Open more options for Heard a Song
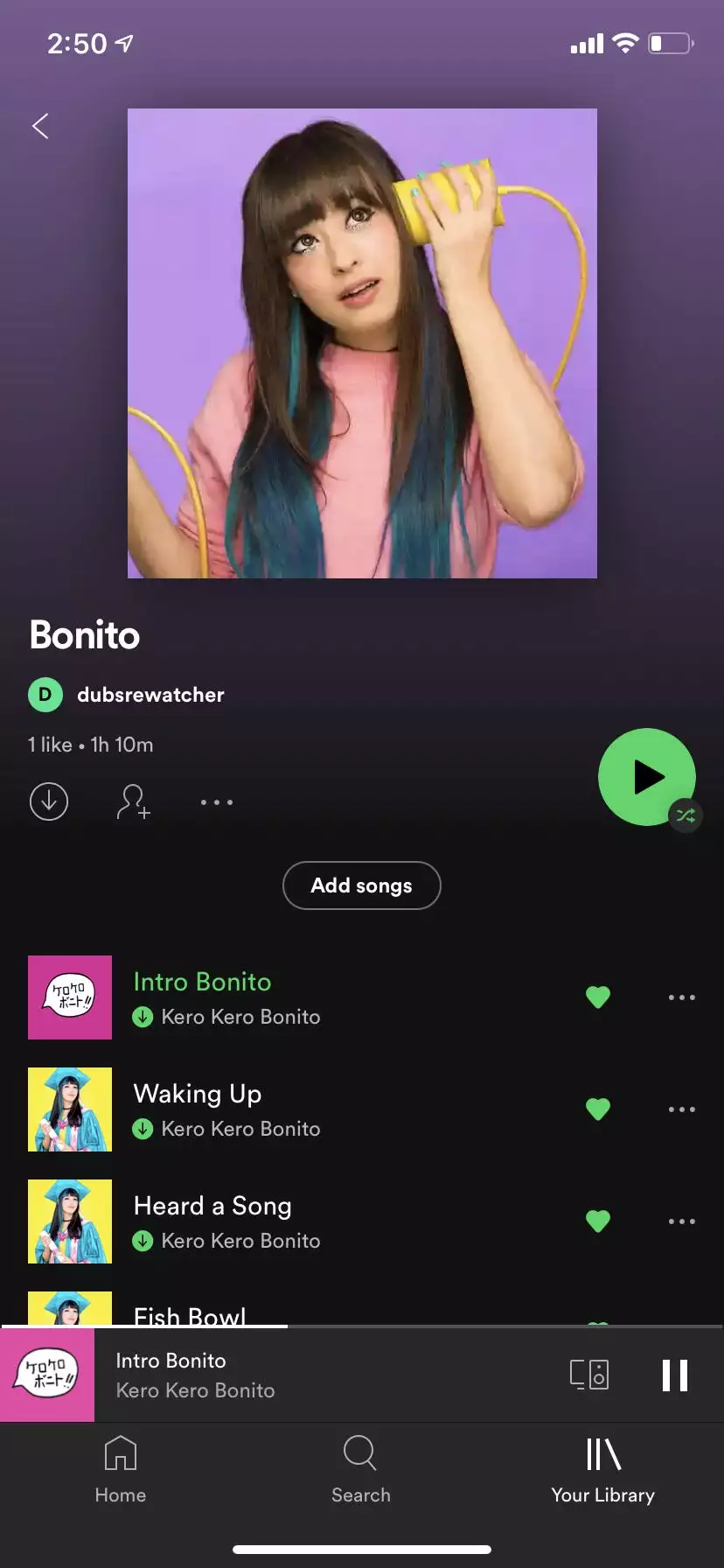This screenshot has width=724, height=1568. click(x=681, y=1221)
